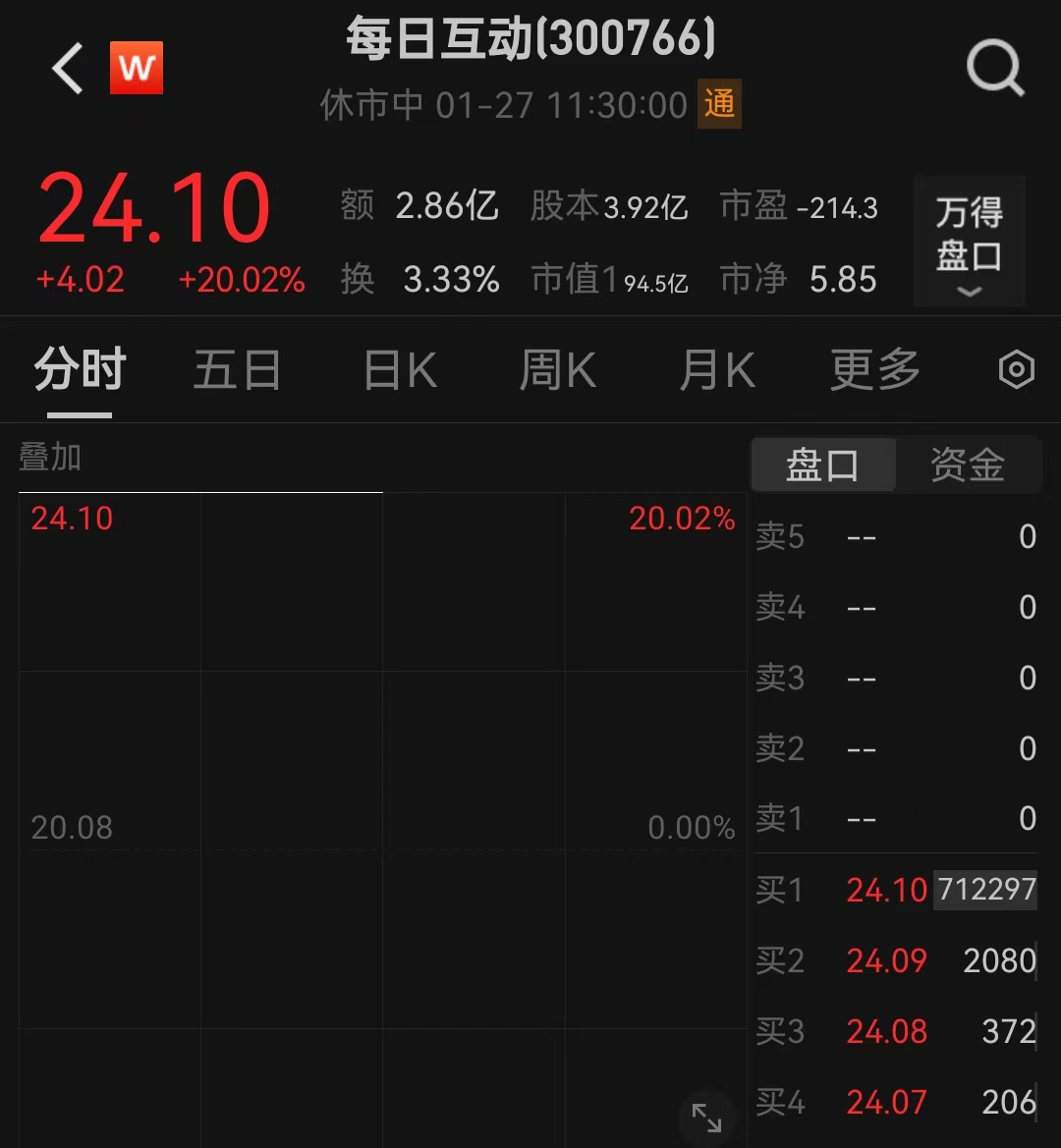This screenshot has width=1061, height=1148.
Task: Open the search magnifier icon
Action: tap(995, 69)
